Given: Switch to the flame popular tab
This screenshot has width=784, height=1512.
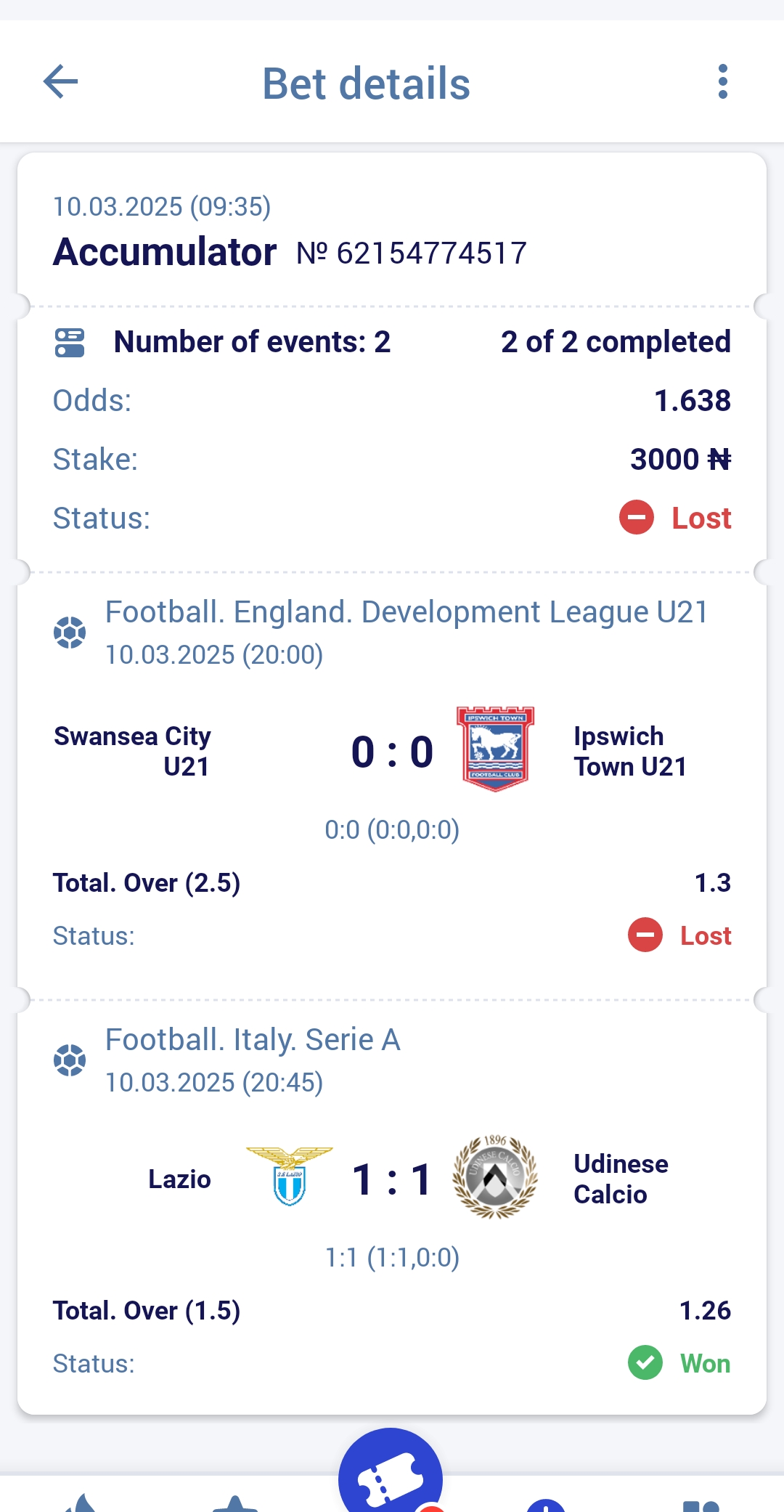Looking at the screenshot, I should tap(81, 1500).
